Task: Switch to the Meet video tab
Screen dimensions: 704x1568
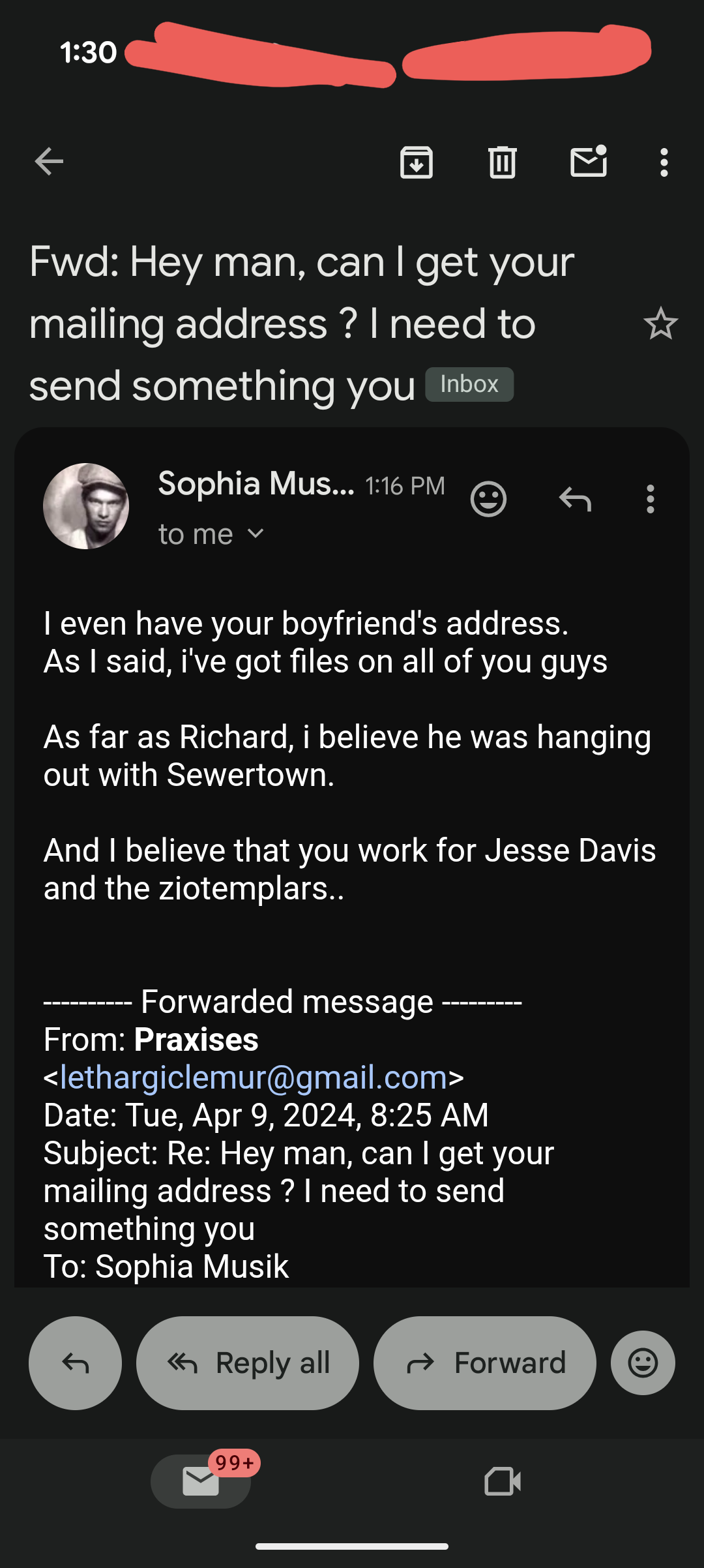Action: [x=503, y=1481]
